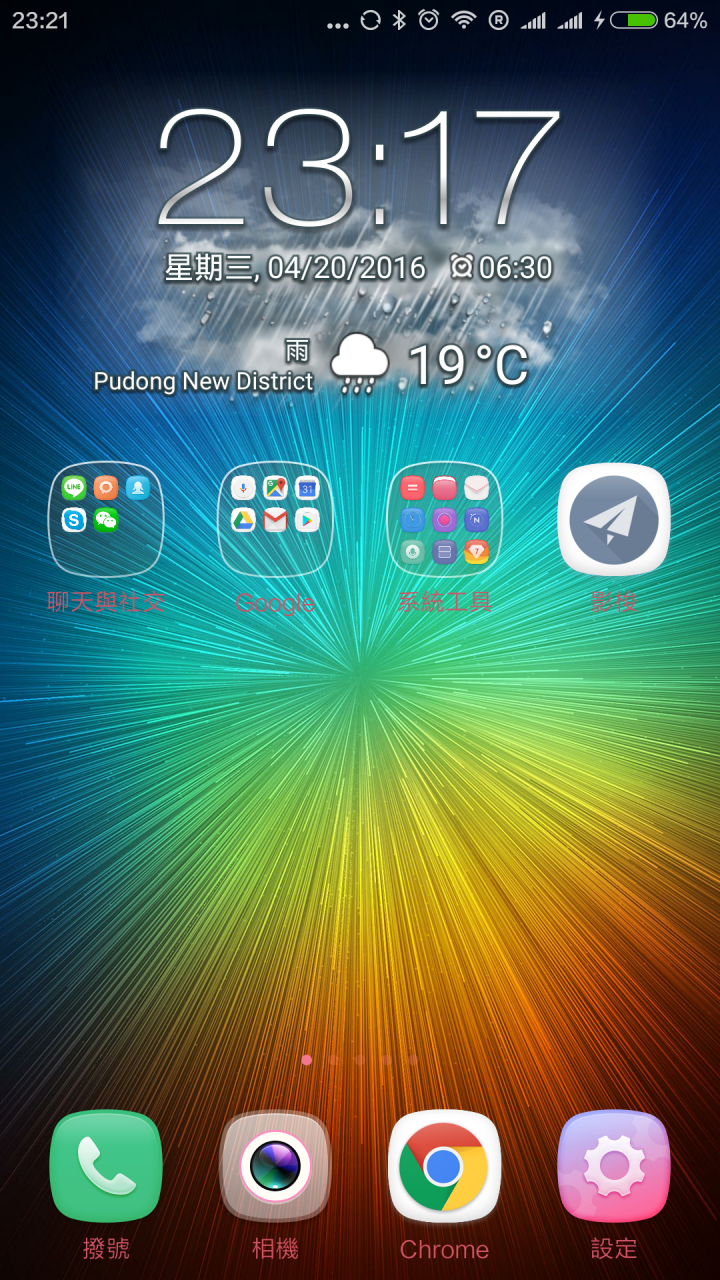The height and width of the screenshot is (1280, 720).
Task: Tap the home screen page indicator dots
Action: pyautogui.click(x=360, y=1059)
